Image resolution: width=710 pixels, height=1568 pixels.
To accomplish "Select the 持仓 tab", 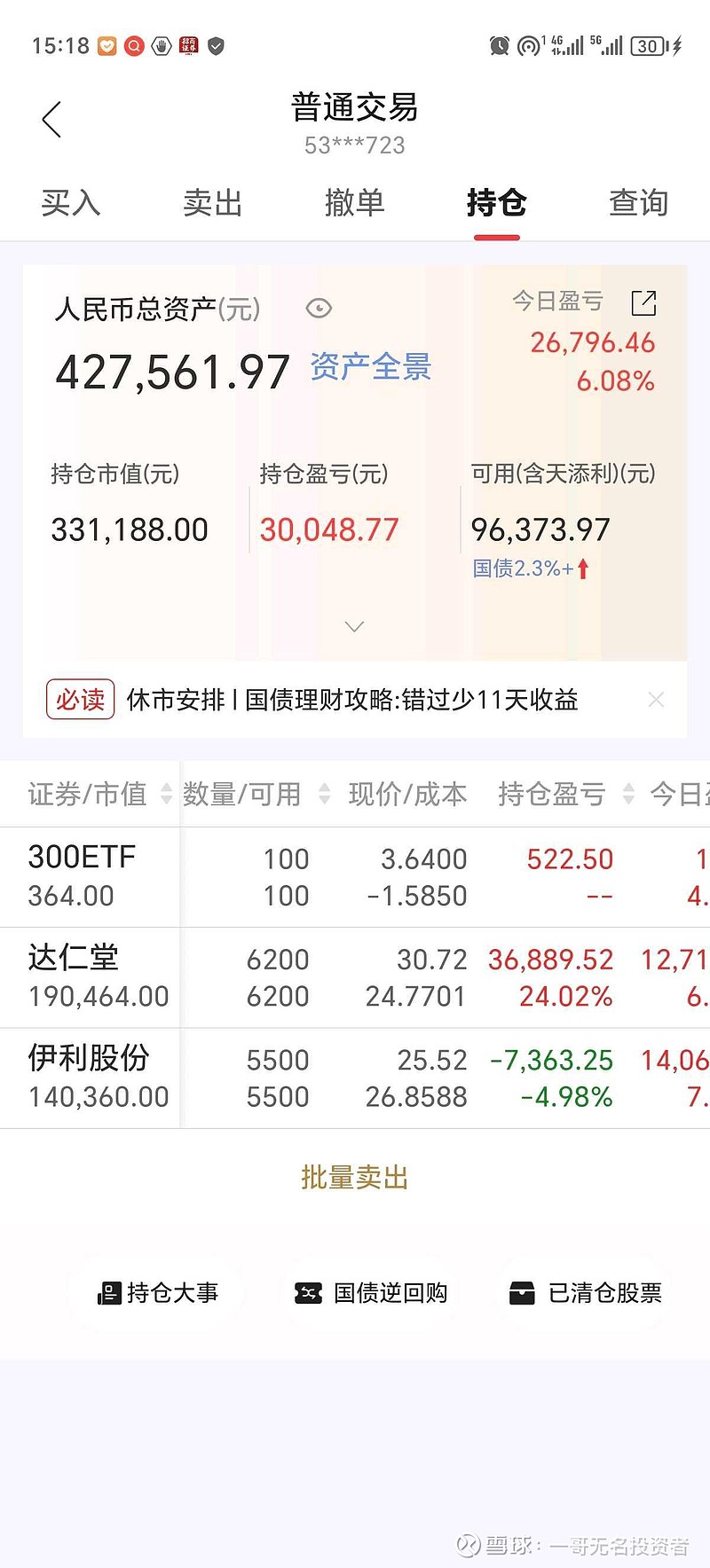I will 497,203.
